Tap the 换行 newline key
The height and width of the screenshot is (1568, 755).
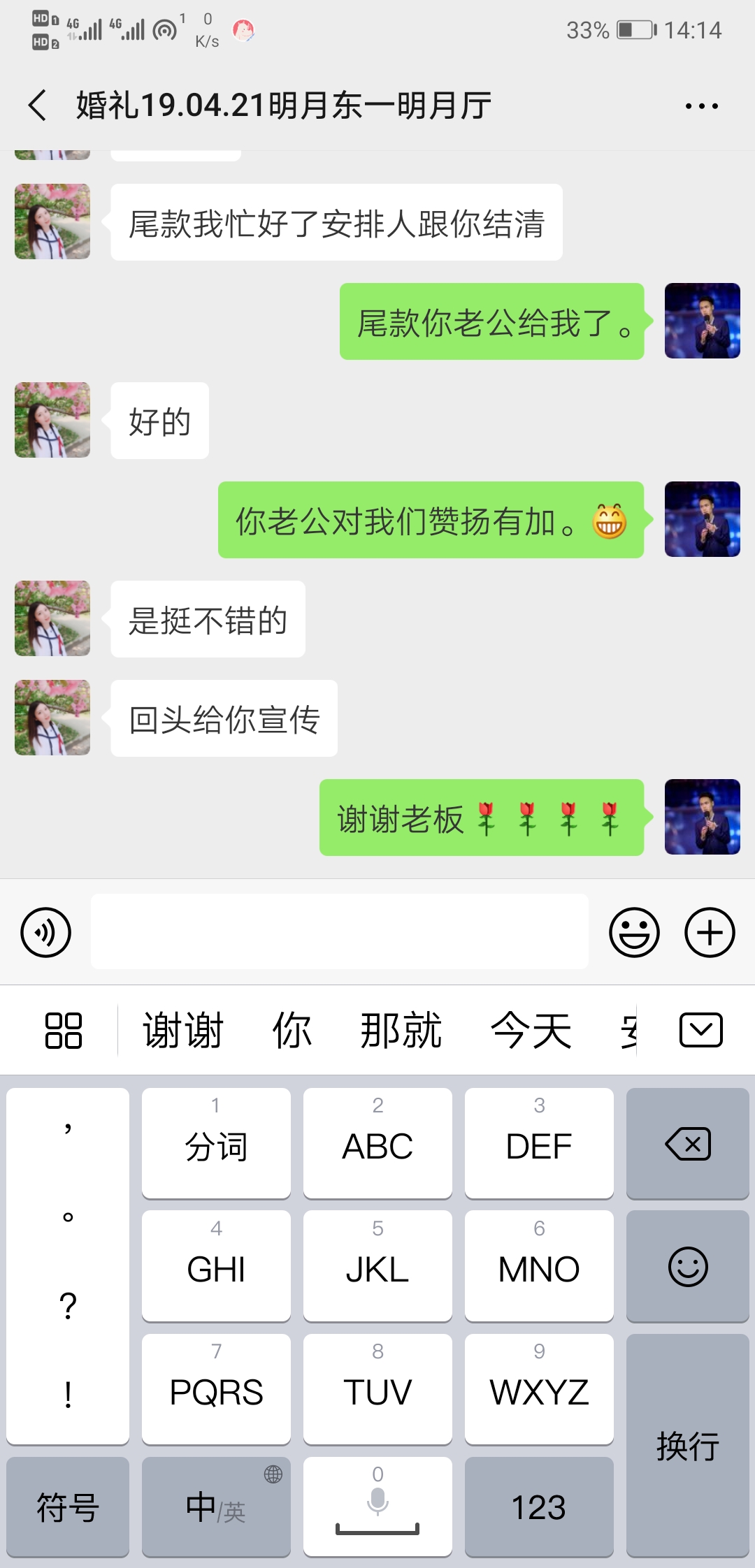(688, 1445)
